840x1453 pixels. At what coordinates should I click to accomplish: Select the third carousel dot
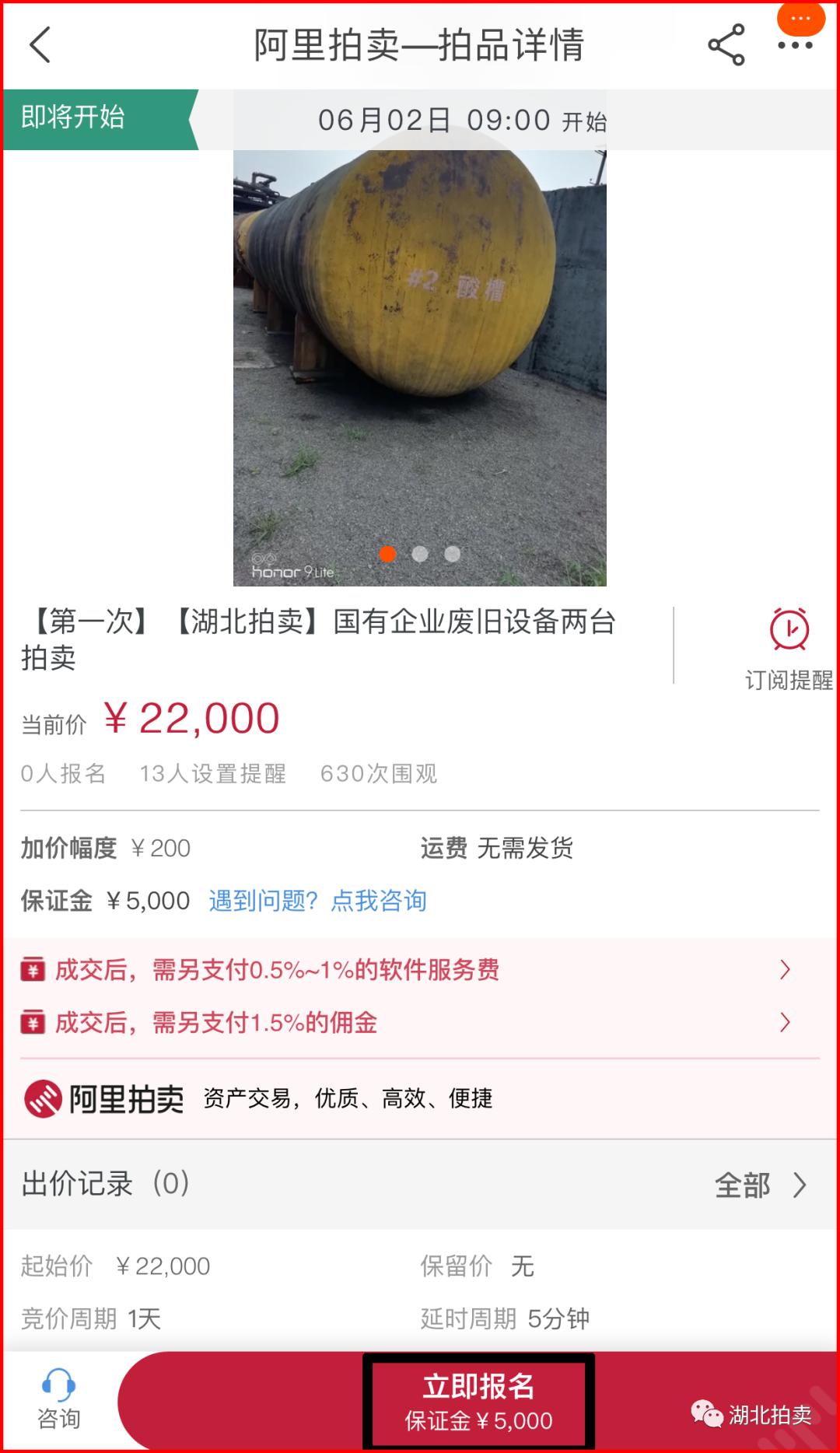coord(452,555)
